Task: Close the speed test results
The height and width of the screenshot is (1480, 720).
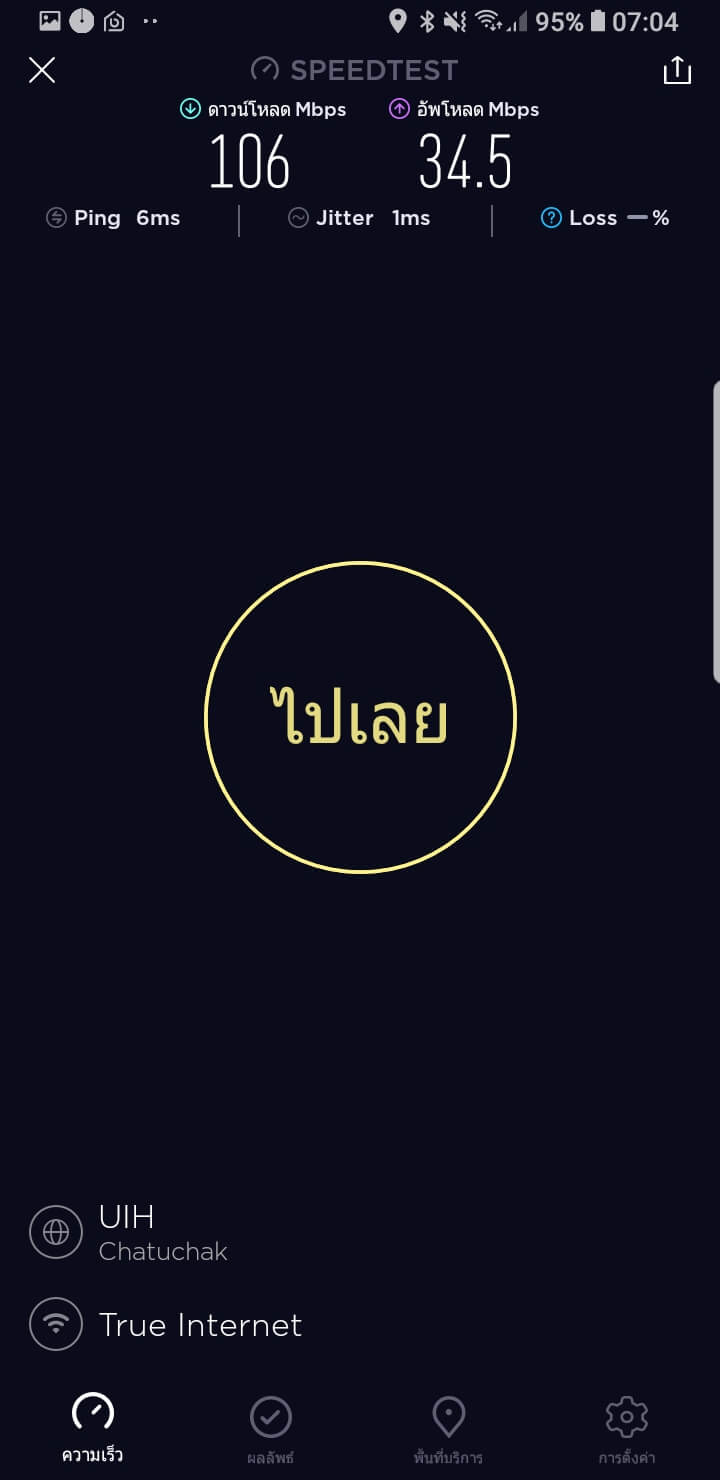Action: coord(42,70)
